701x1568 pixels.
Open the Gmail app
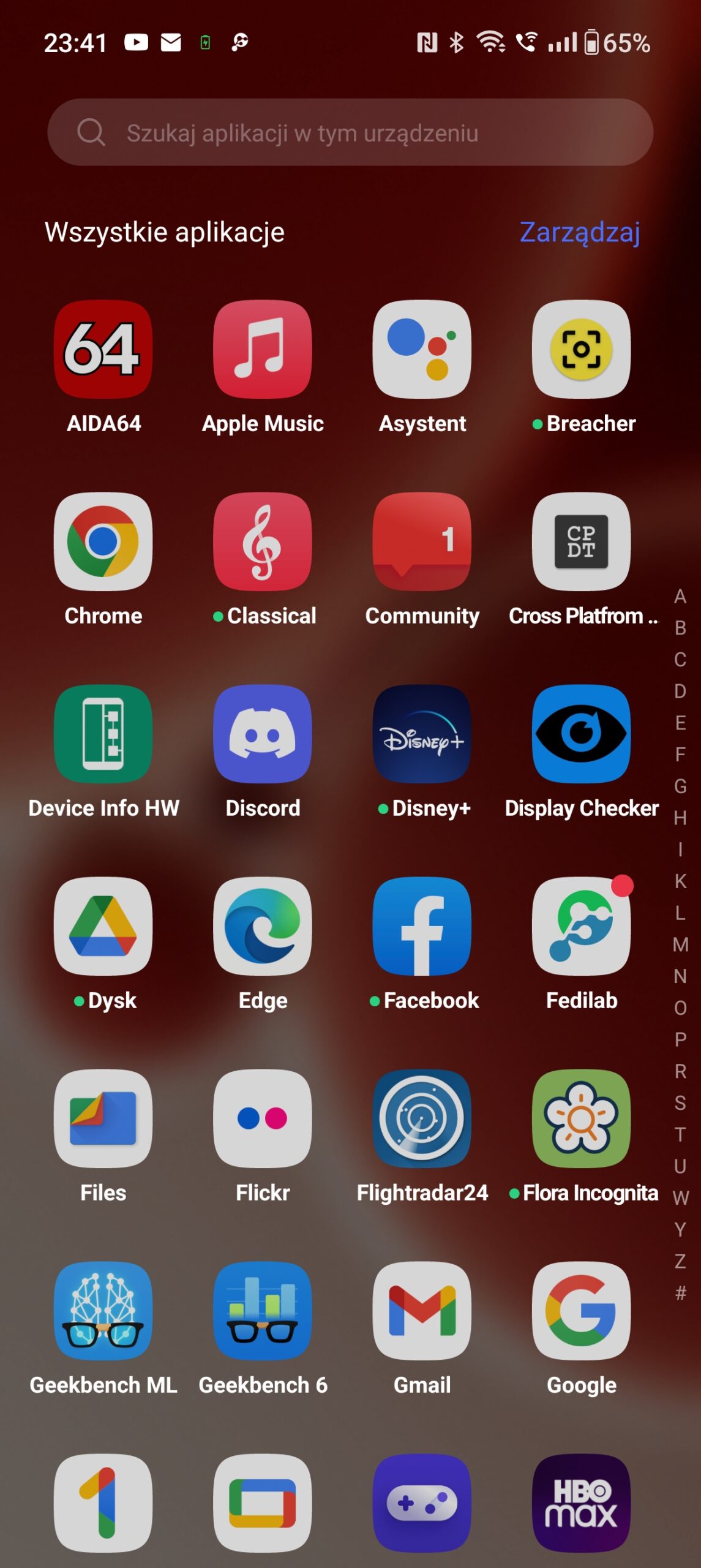(x=422, y=1311)
